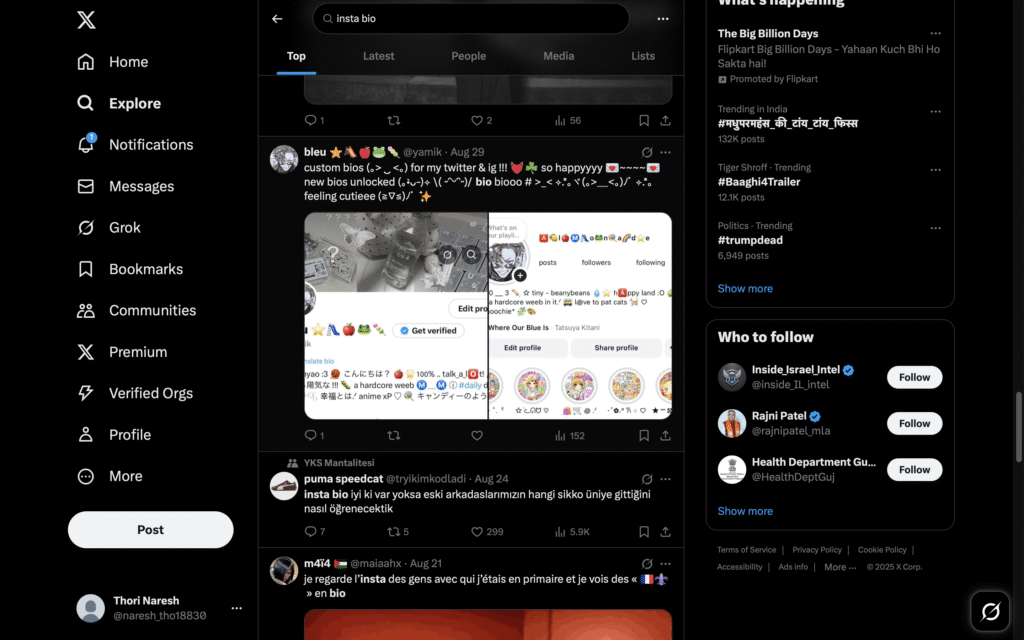Follow Inside_Israel_Intel

(x=914, y=377)
